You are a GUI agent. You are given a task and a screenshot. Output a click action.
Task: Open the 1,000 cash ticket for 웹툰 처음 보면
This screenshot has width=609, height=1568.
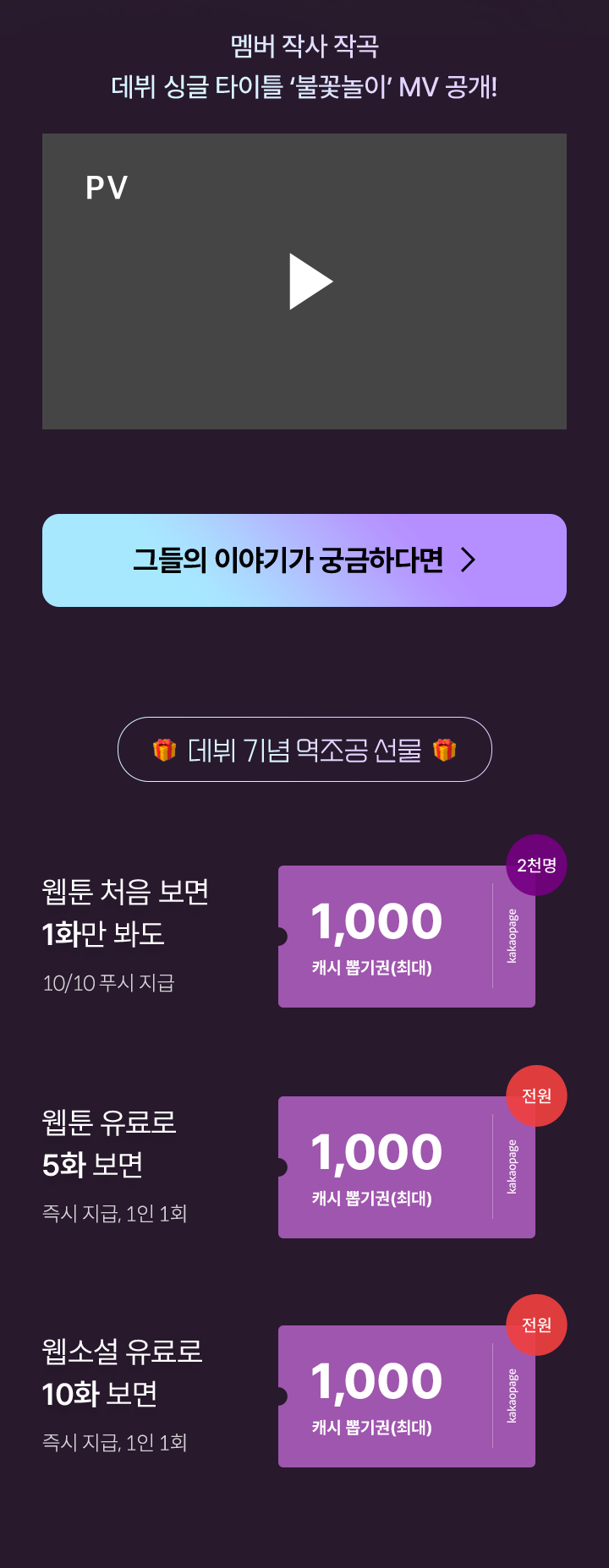click(406, 937)
